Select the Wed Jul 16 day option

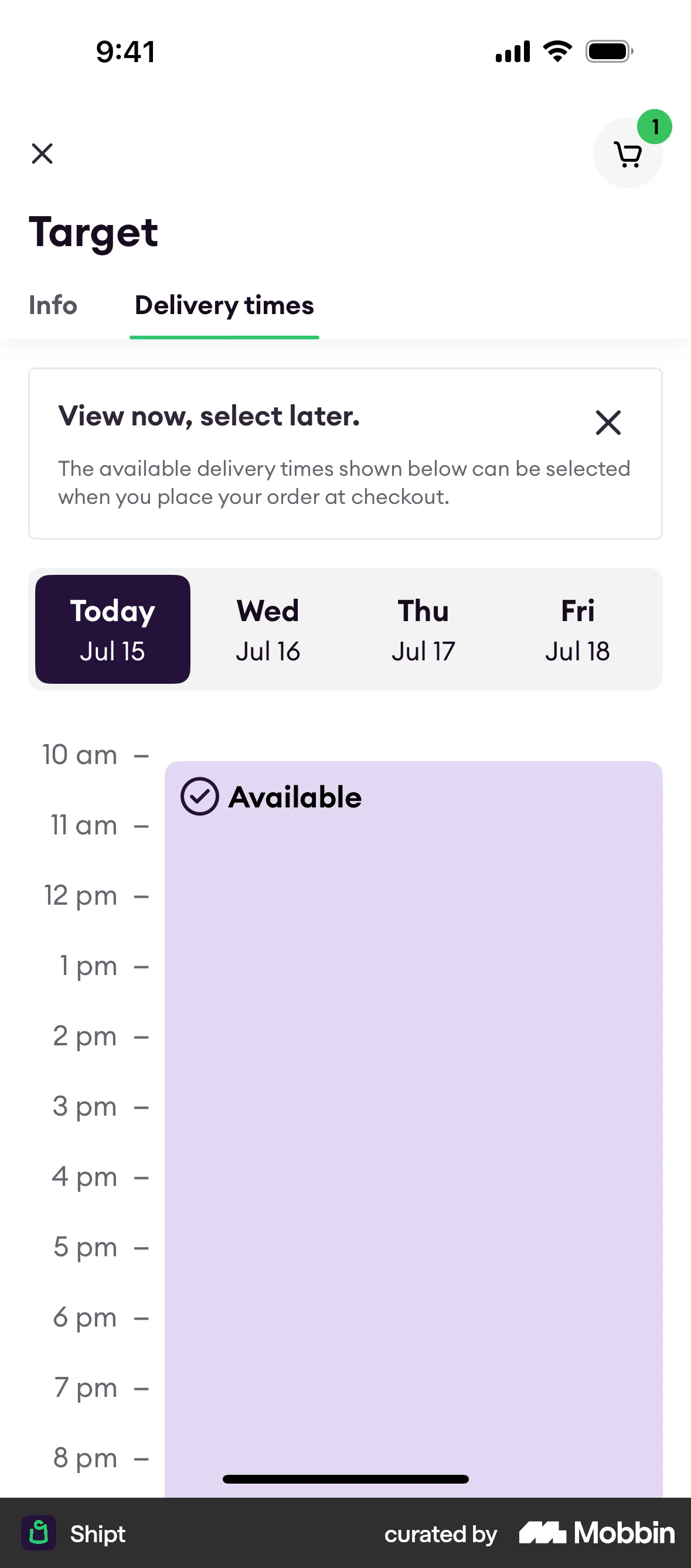point(268,629)
